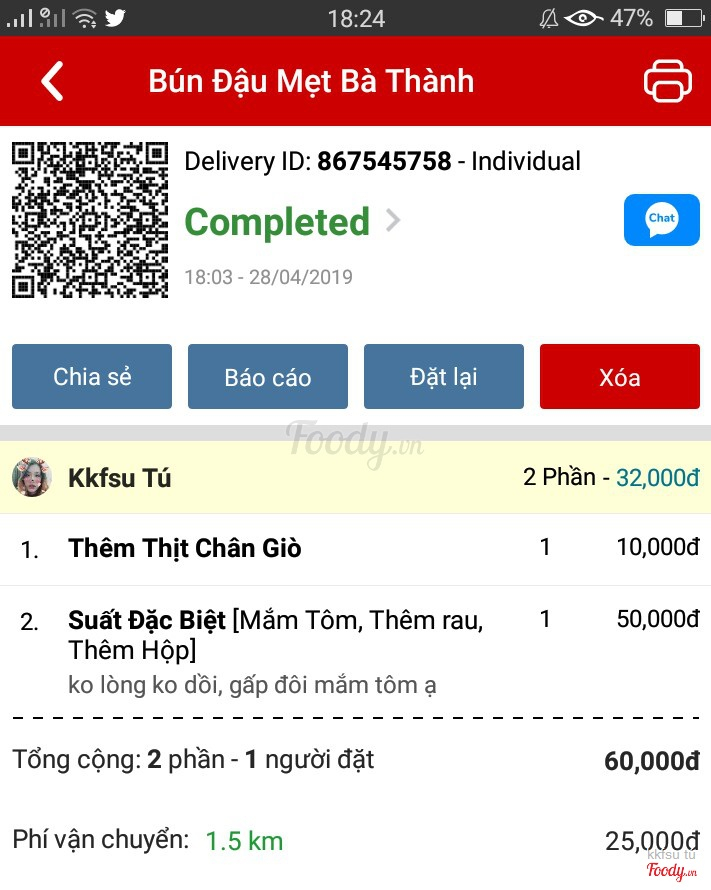Viewport: 711px width, 890px height.
Task: Tap the Báo cáo report button
Action: point(268,377)
